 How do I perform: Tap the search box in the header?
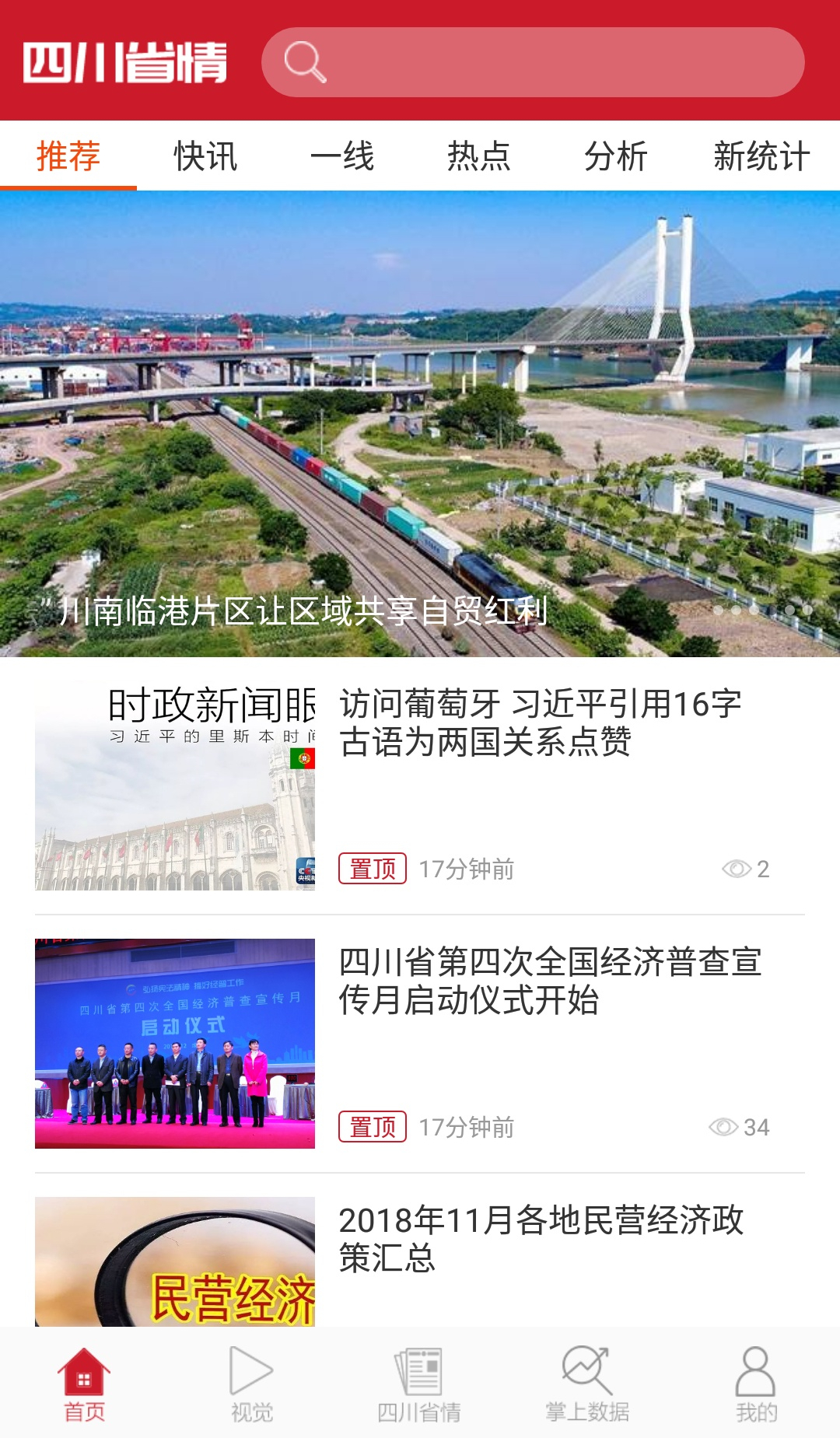[533, 62]
